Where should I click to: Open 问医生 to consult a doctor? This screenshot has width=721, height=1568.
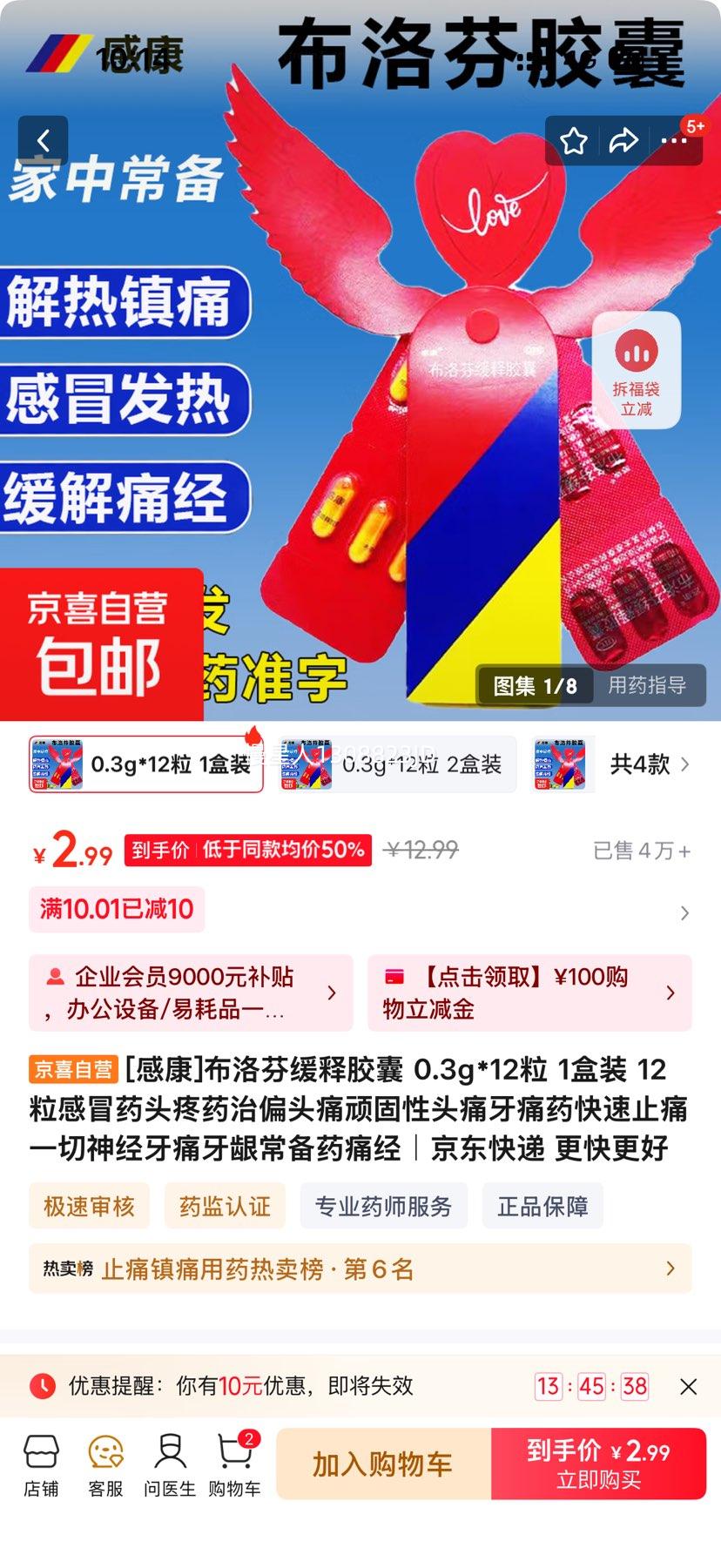click(x=170, y=1464)
